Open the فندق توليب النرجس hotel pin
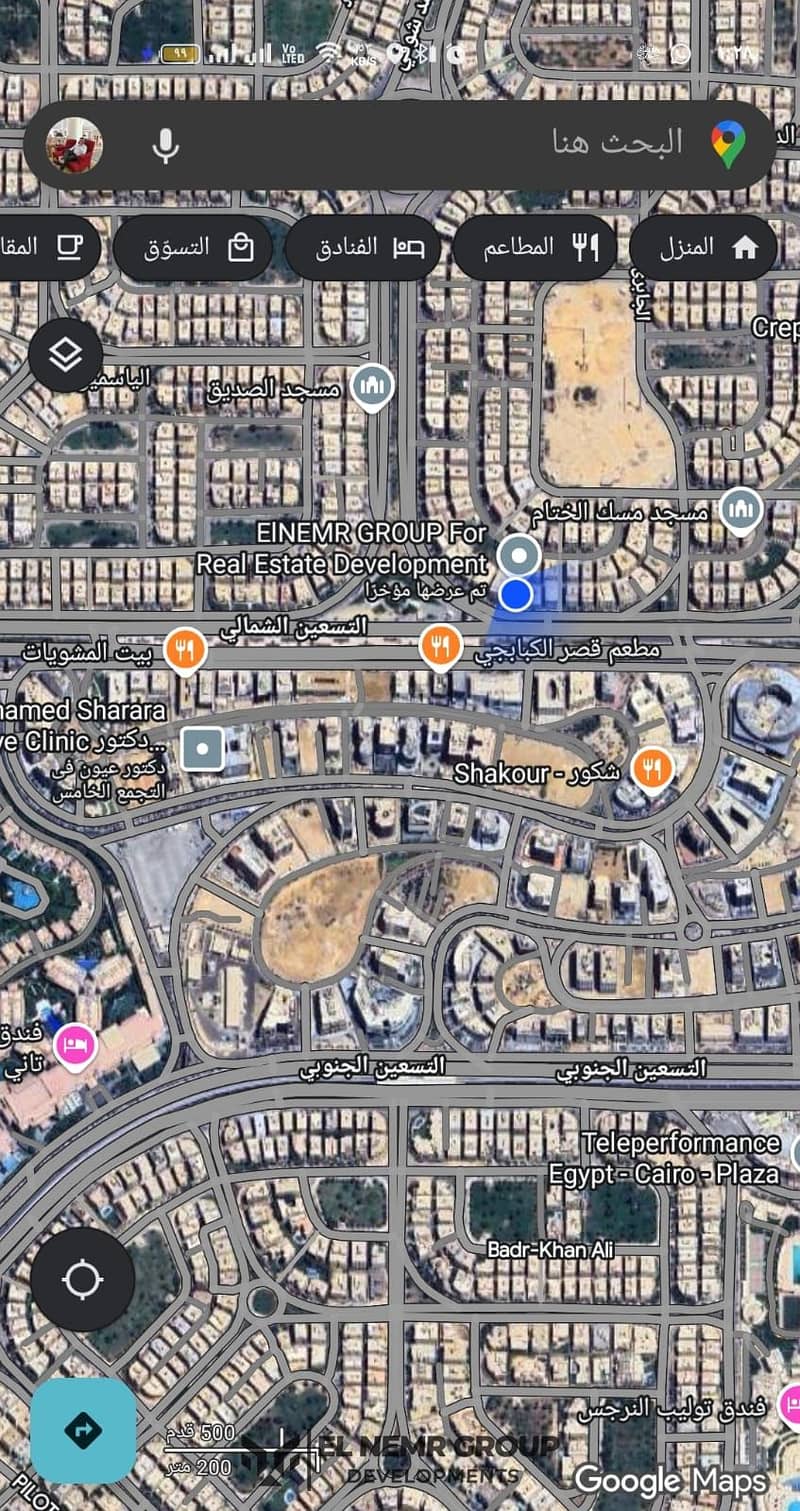This screenshot has width=800, height=1511. [790, 1405]
